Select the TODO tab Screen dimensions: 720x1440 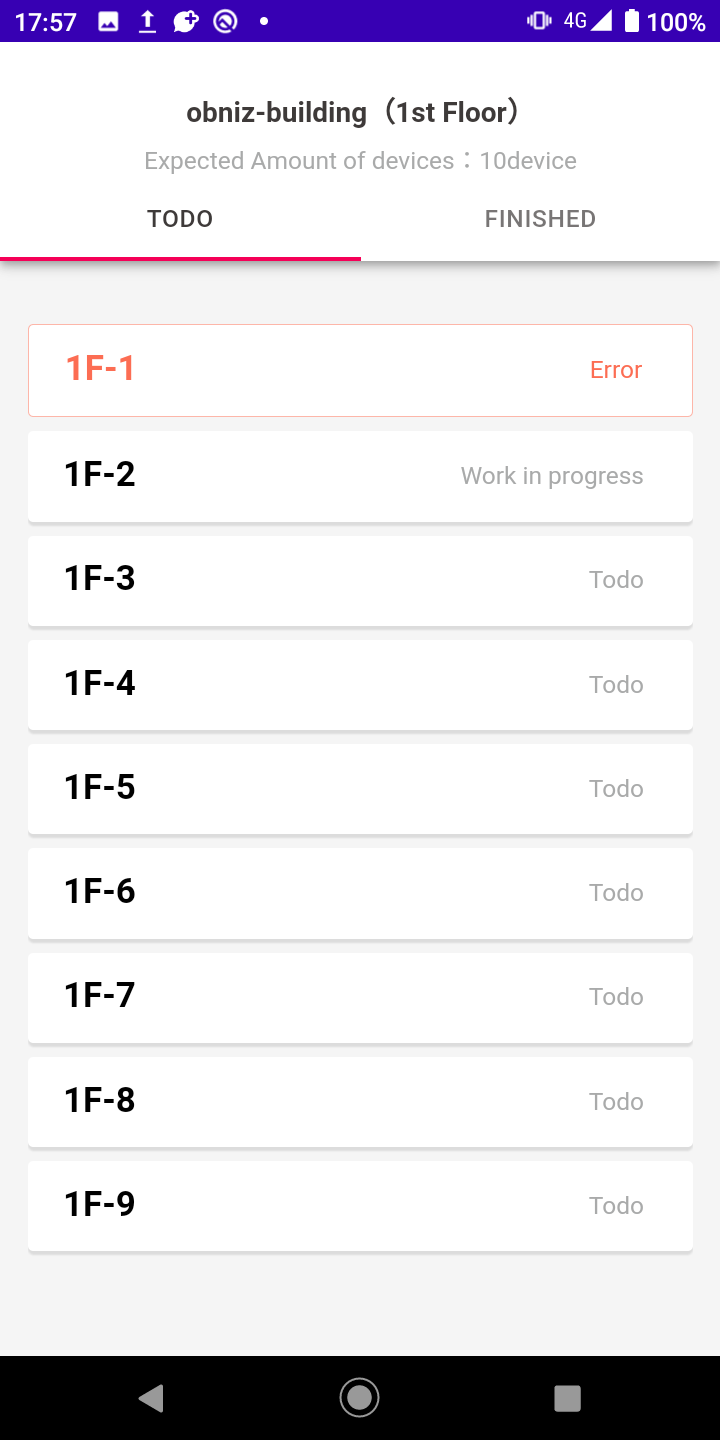coord(180,219)
